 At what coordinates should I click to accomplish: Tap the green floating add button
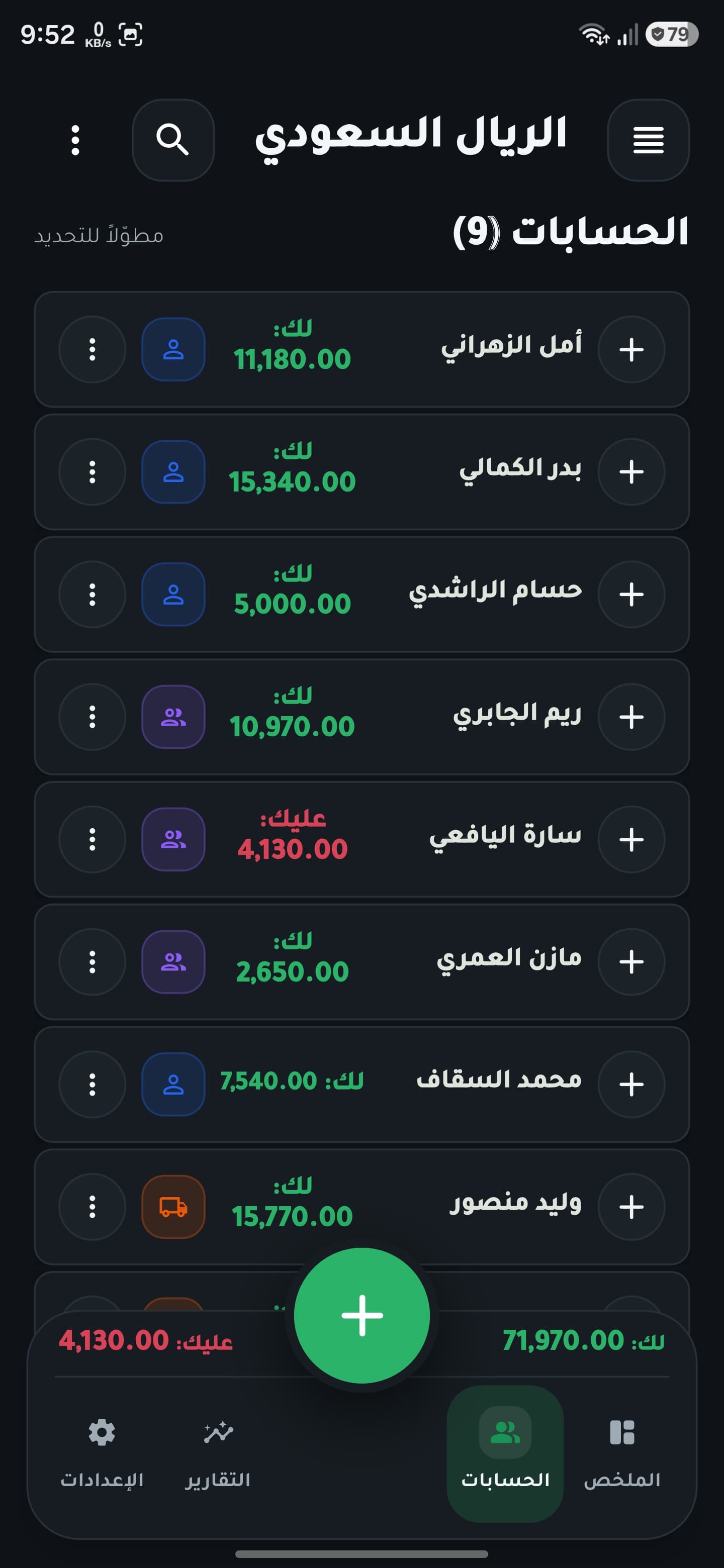coord(361,1315)
